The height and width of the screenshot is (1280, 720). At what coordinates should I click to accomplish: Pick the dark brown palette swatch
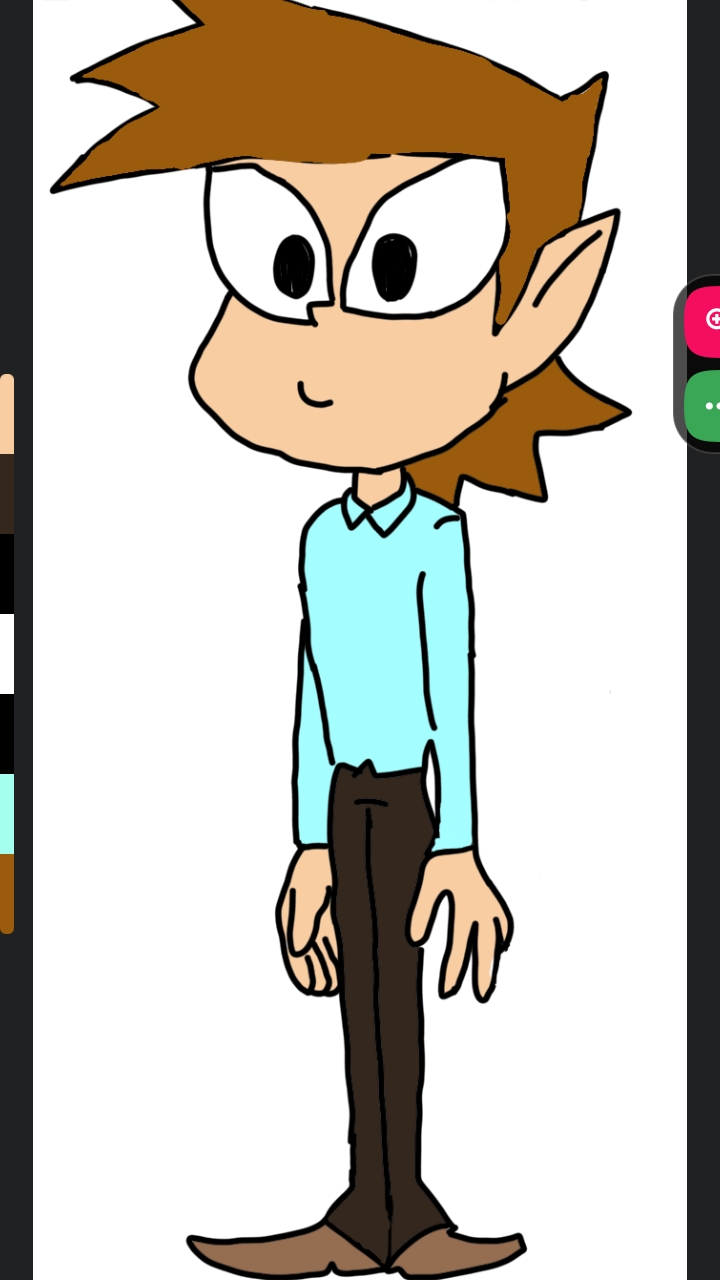[6, 494]
